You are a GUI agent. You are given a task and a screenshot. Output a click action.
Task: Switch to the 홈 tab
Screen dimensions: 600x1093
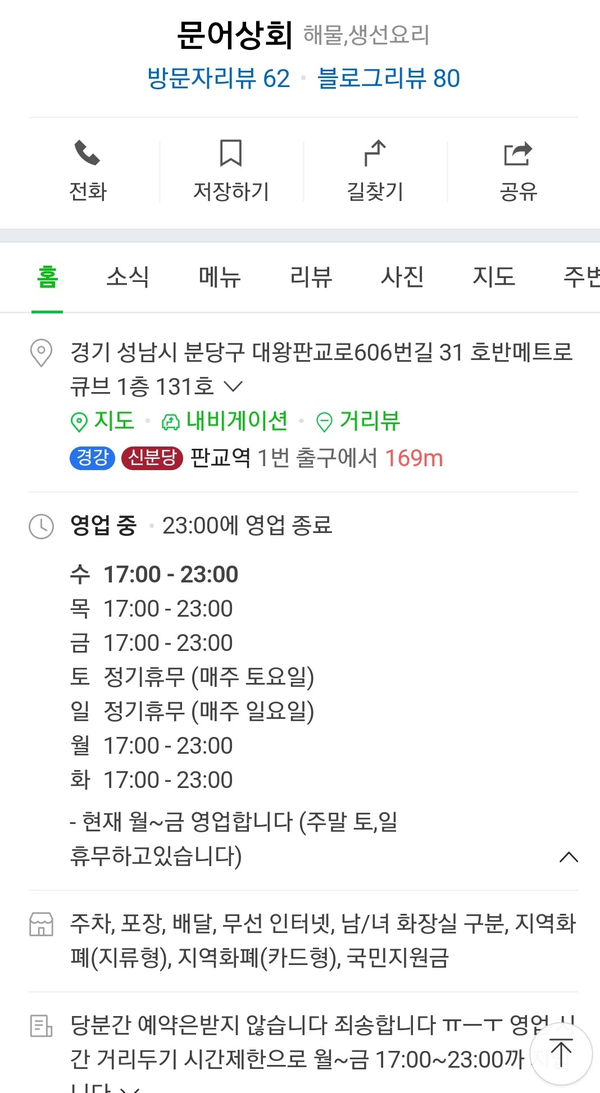(x=46, y=277)
